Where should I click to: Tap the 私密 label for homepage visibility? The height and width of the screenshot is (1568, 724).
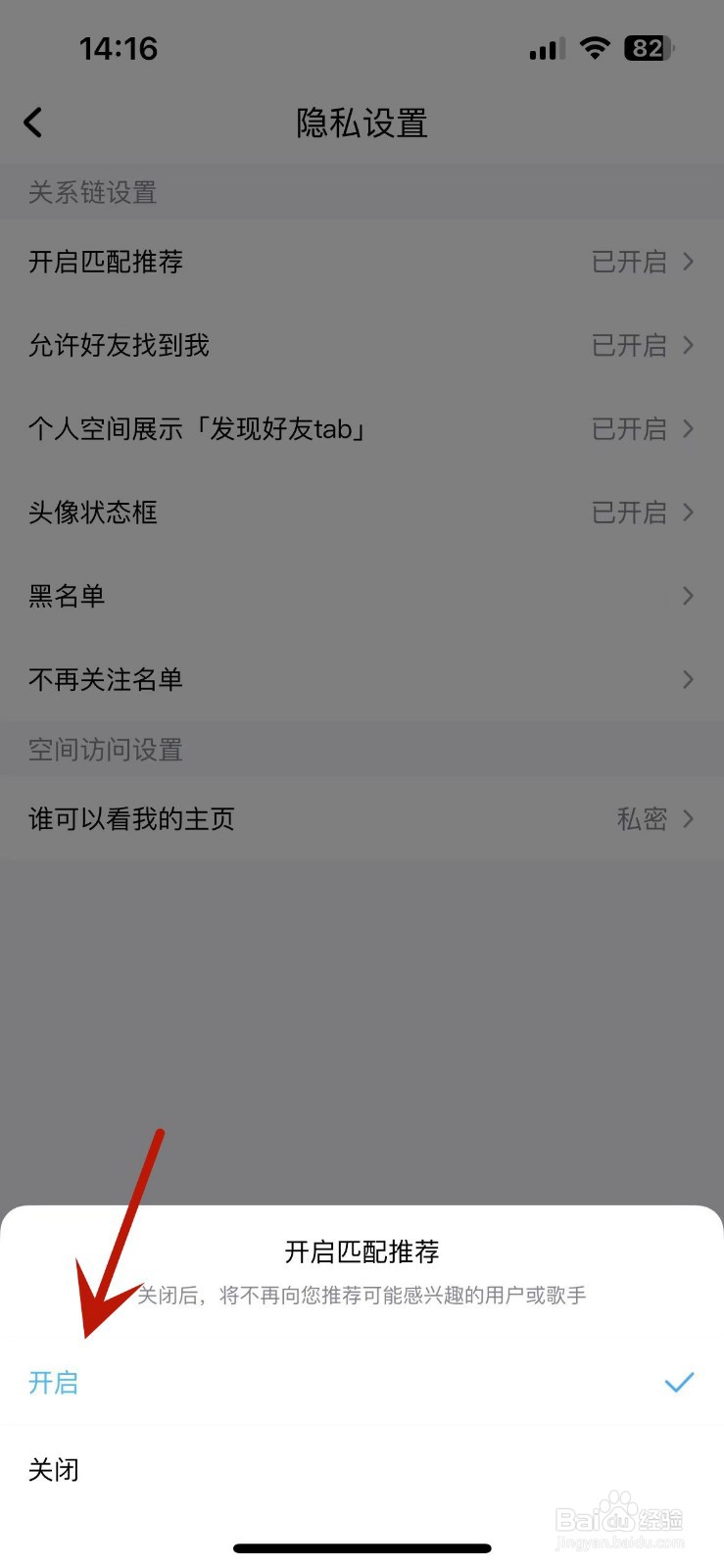pyautogui.click(x=644, y=819)
